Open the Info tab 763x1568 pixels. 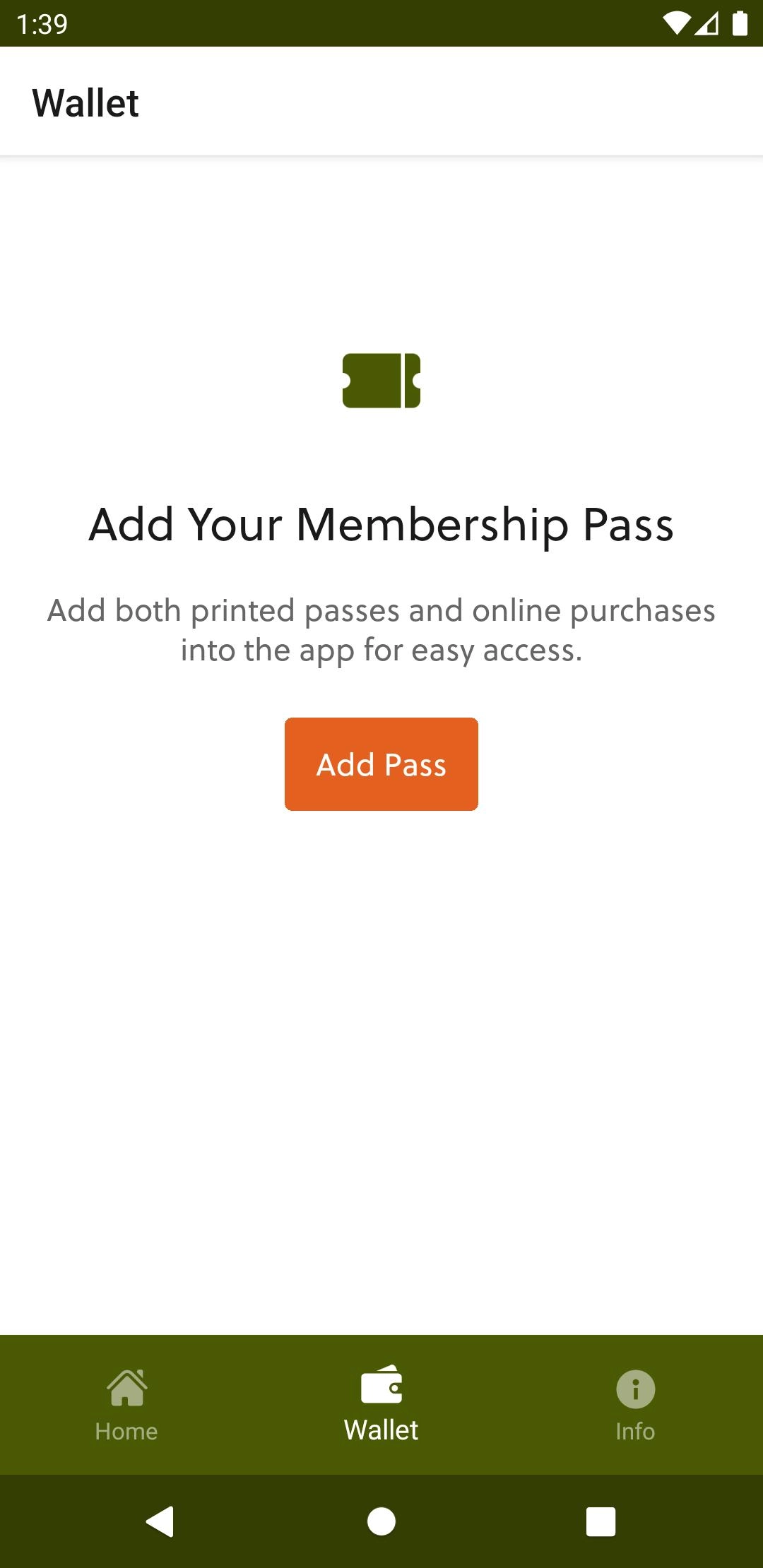point(635,1405)
